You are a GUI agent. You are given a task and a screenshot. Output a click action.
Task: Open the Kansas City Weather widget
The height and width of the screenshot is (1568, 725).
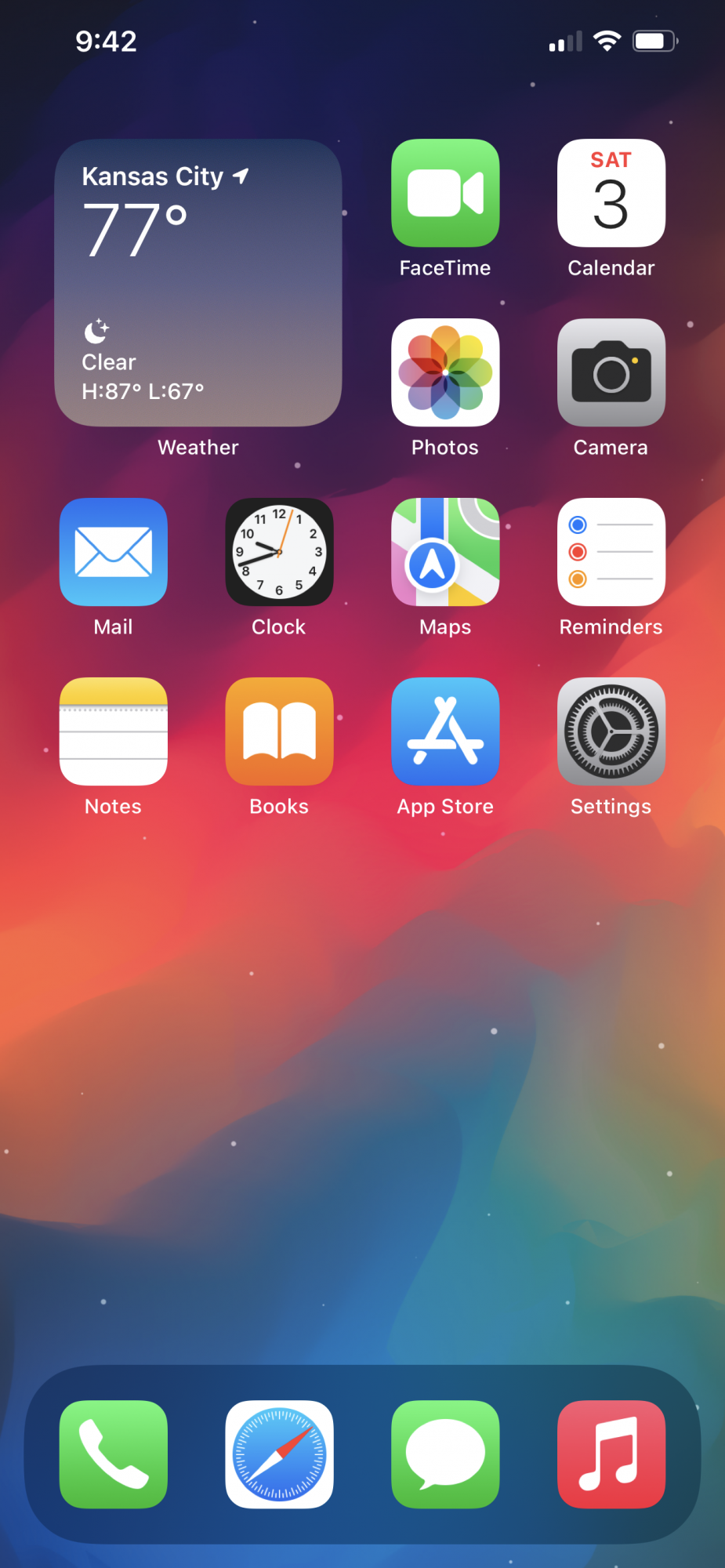198,282
